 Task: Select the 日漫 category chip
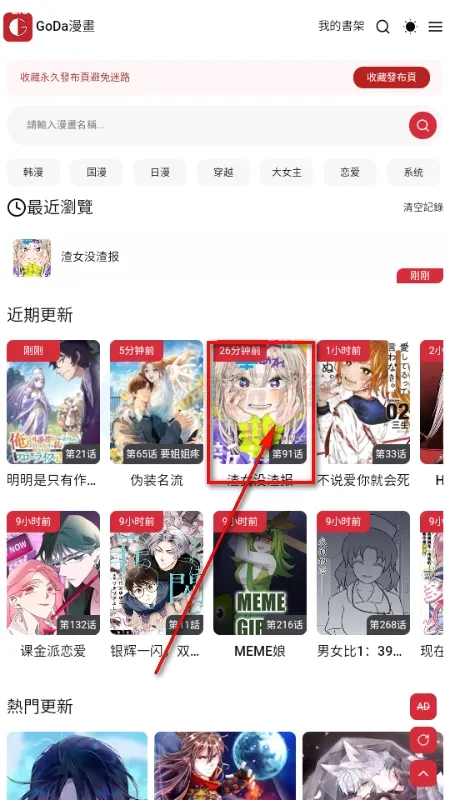(160, 172)
